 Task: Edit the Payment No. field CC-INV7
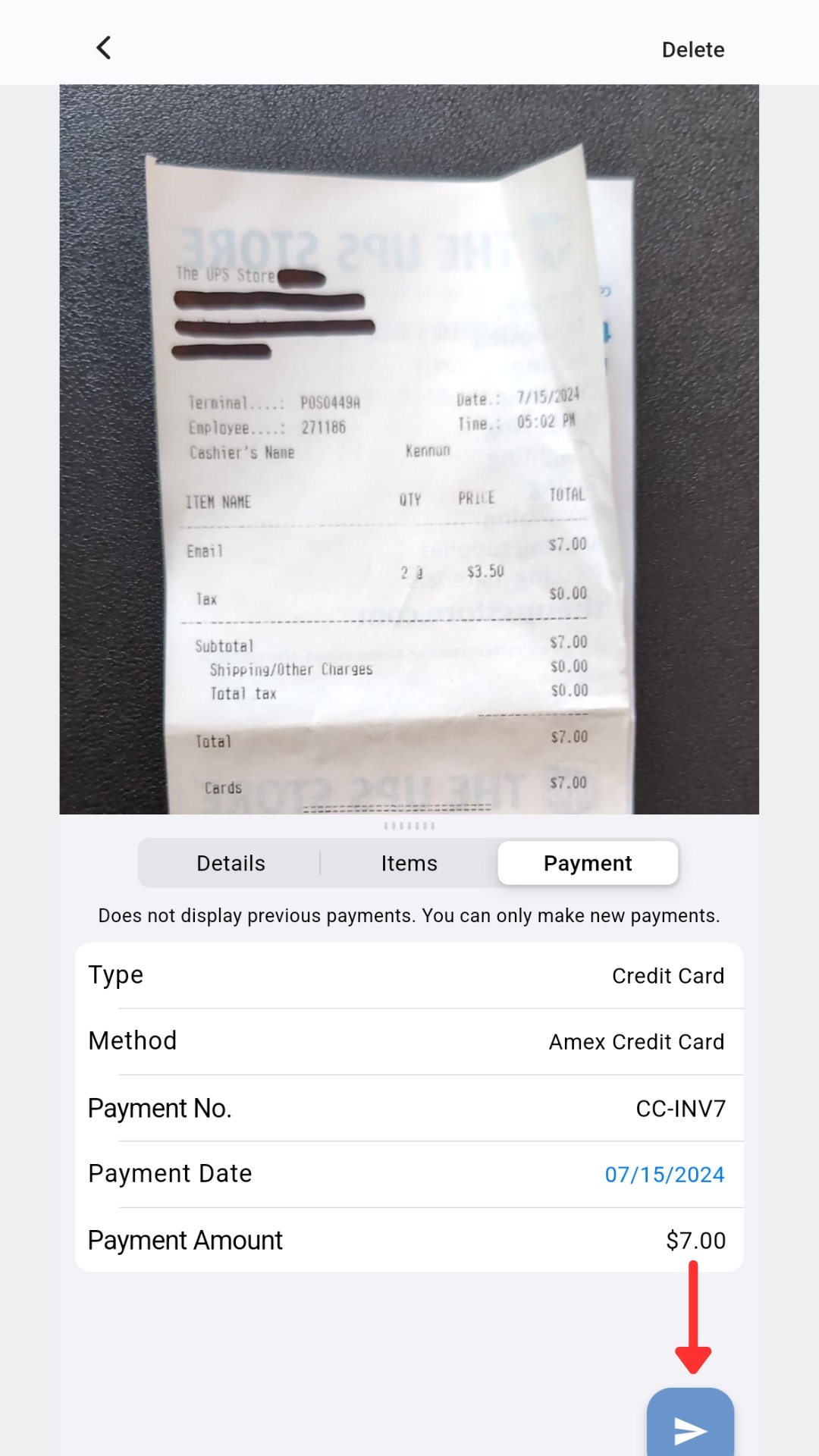pyautogui.click(x=679, y=1109)
